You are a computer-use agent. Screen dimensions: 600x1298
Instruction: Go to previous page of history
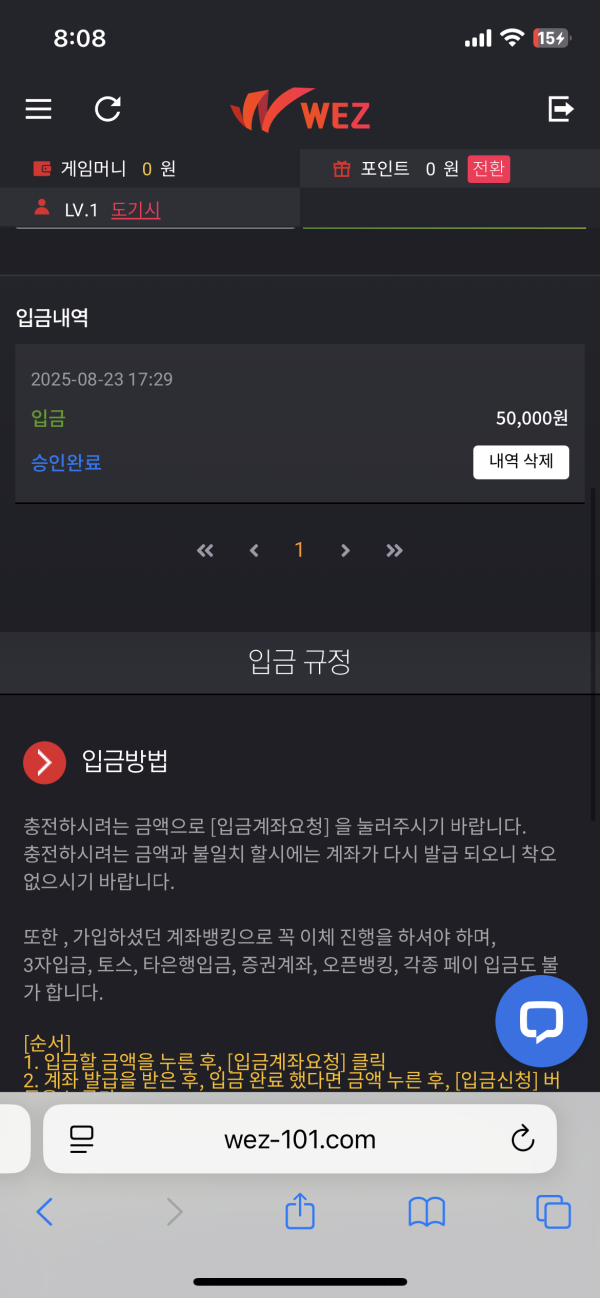coord(254,550)
